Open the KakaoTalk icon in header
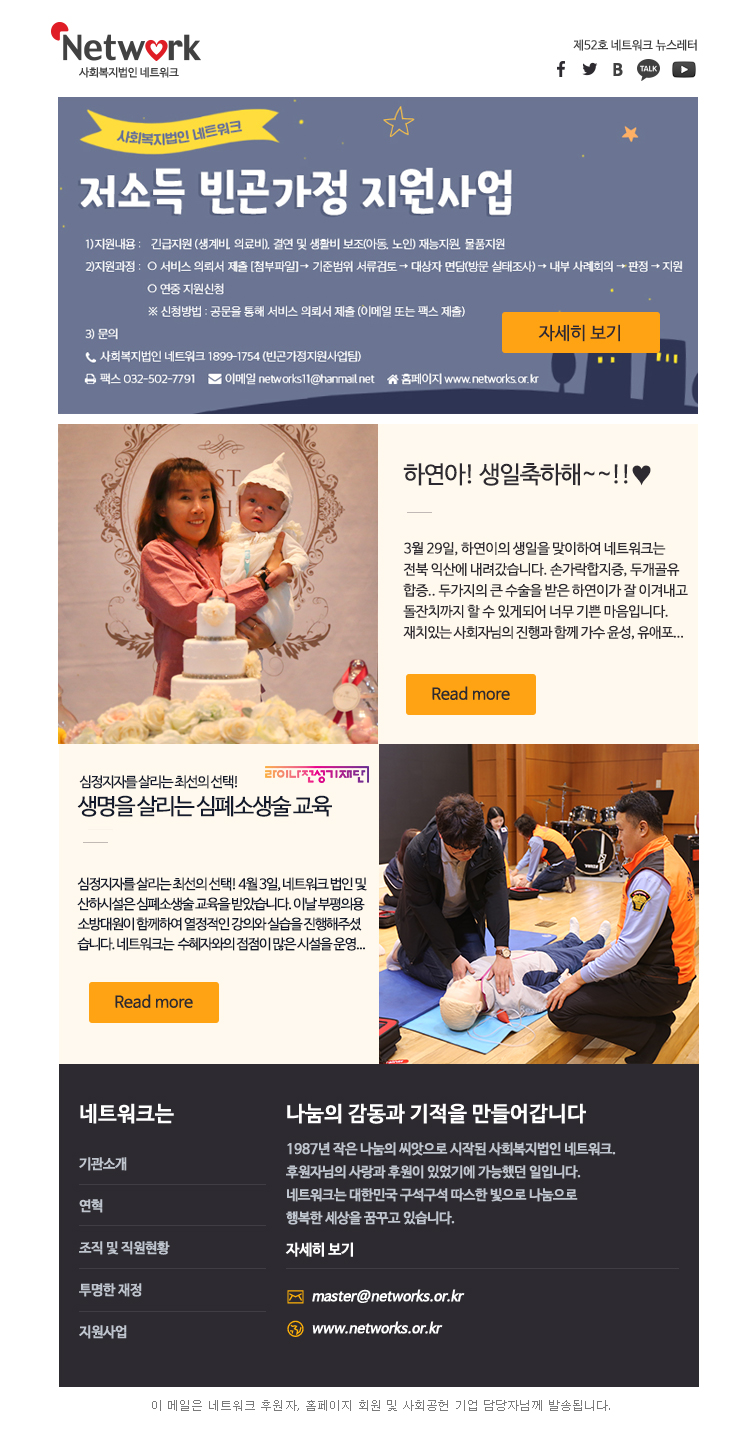 (648, 69)
